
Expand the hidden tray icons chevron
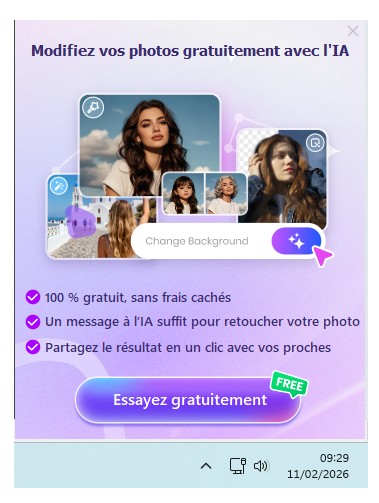click(x=206, y=466)
